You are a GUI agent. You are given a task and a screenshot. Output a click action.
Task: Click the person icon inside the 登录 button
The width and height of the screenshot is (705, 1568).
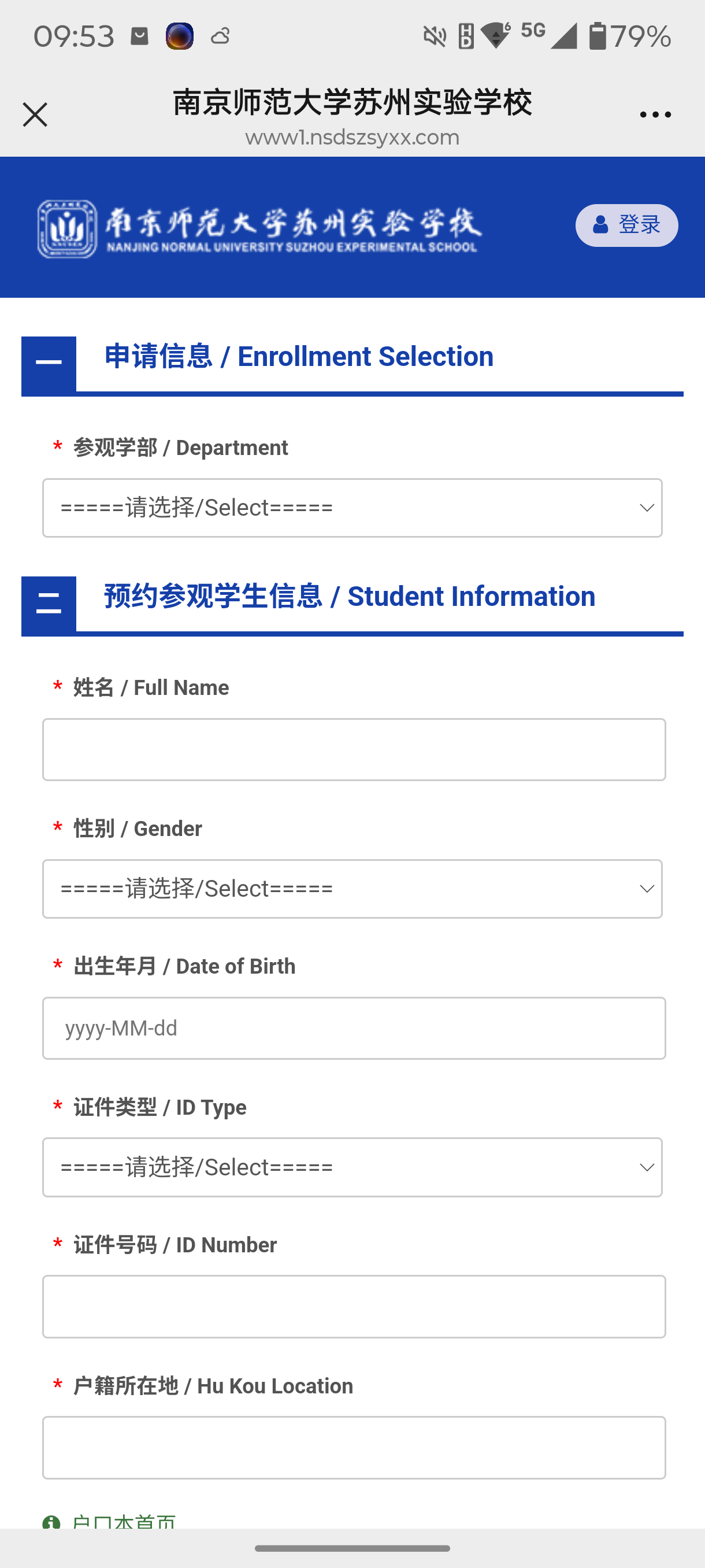(x=600, y=225)
